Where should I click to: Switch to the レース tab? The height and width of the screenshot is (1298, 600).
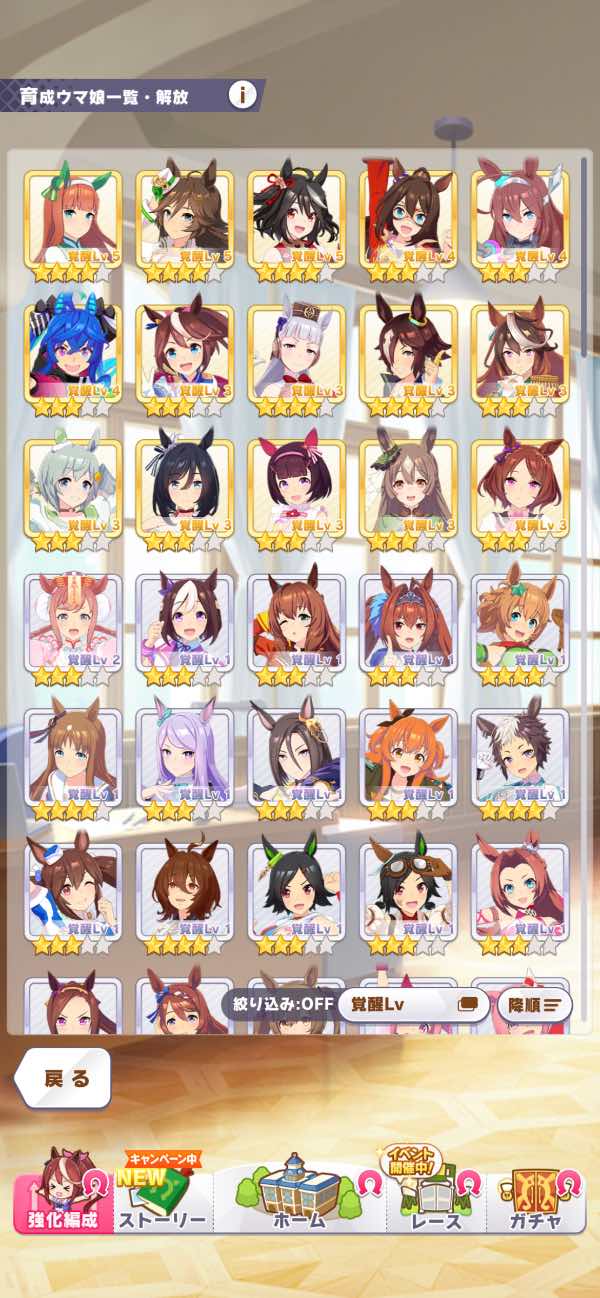(x=436, y=1201)
